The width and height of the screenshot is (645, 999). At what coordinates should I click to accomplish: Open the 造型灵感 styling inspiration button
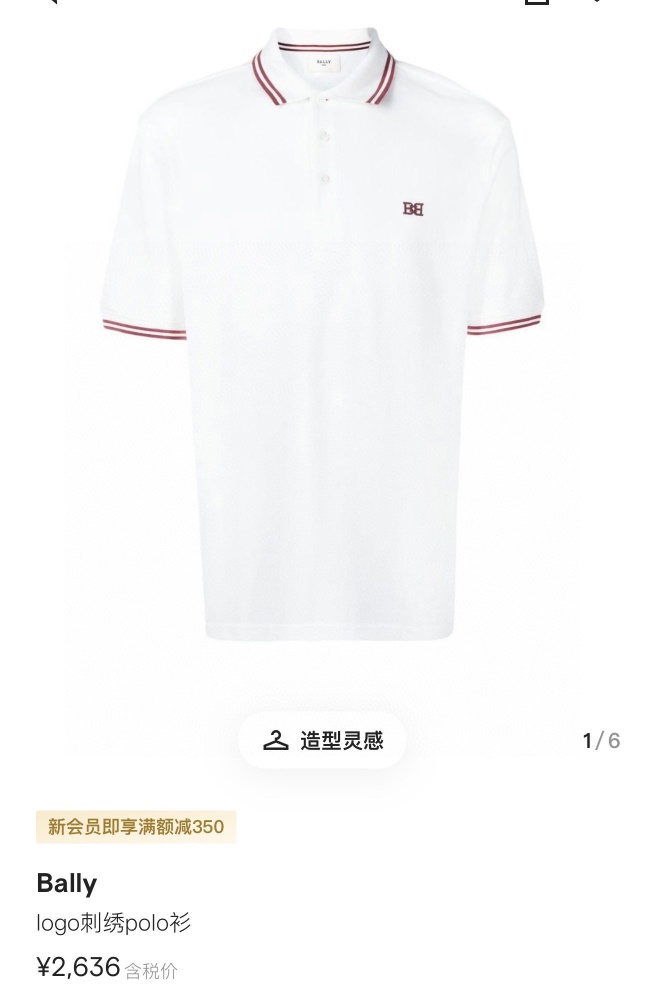click(x=322, y=741)
